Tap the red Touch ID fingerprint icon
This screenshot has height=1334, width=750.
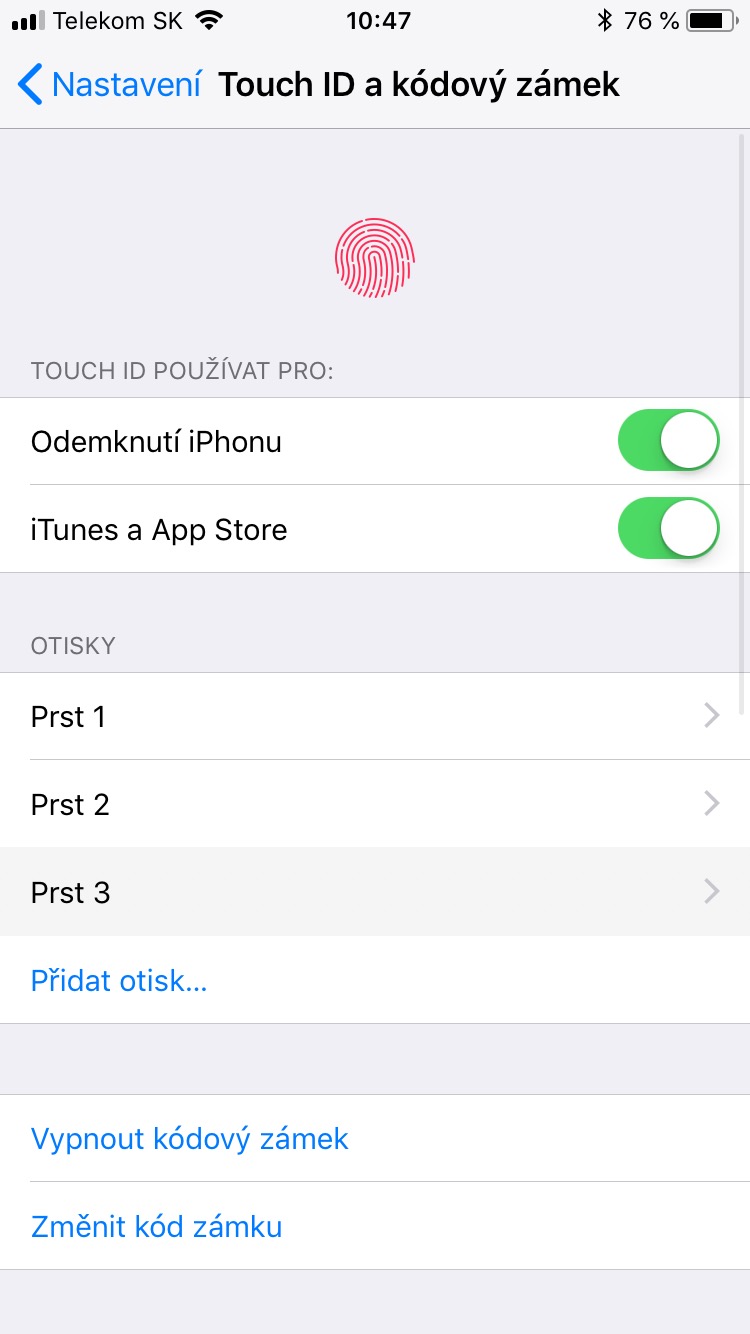(x=374, y=257)
